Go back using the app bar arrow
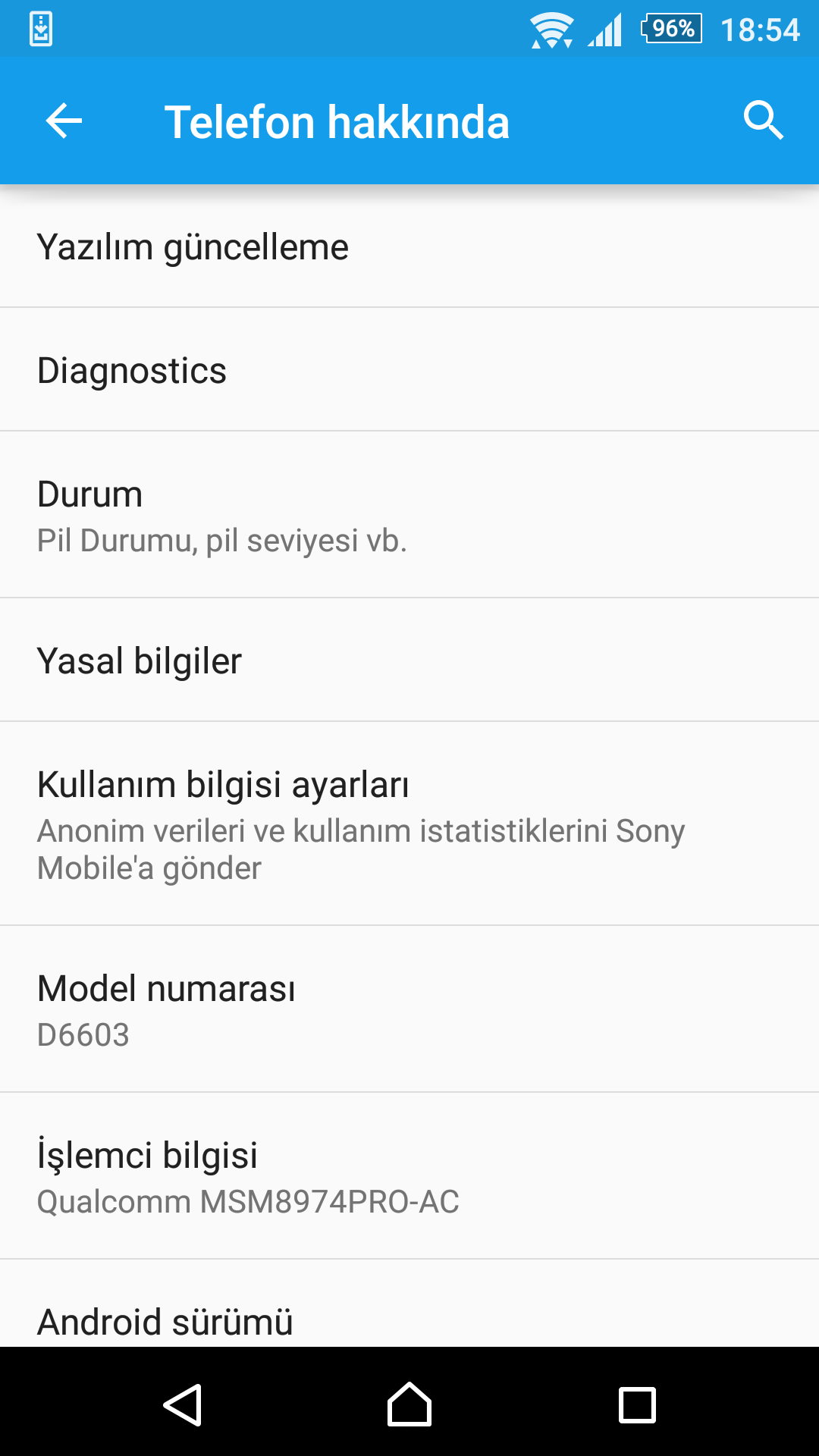819x1456 pixels. [64, 121]
